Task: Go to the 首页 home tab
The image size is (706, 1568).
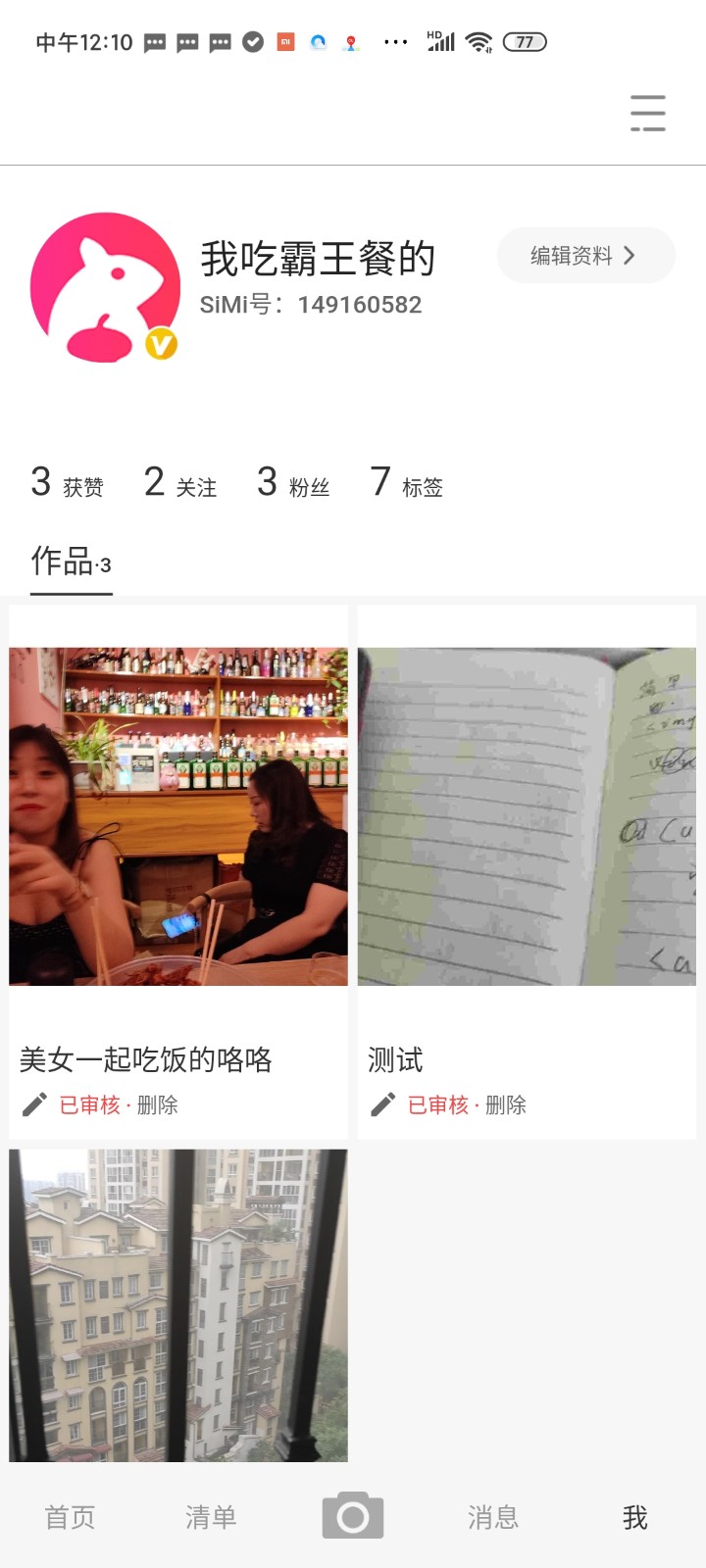Action: pyautogui.click(x=70, y=1517)
